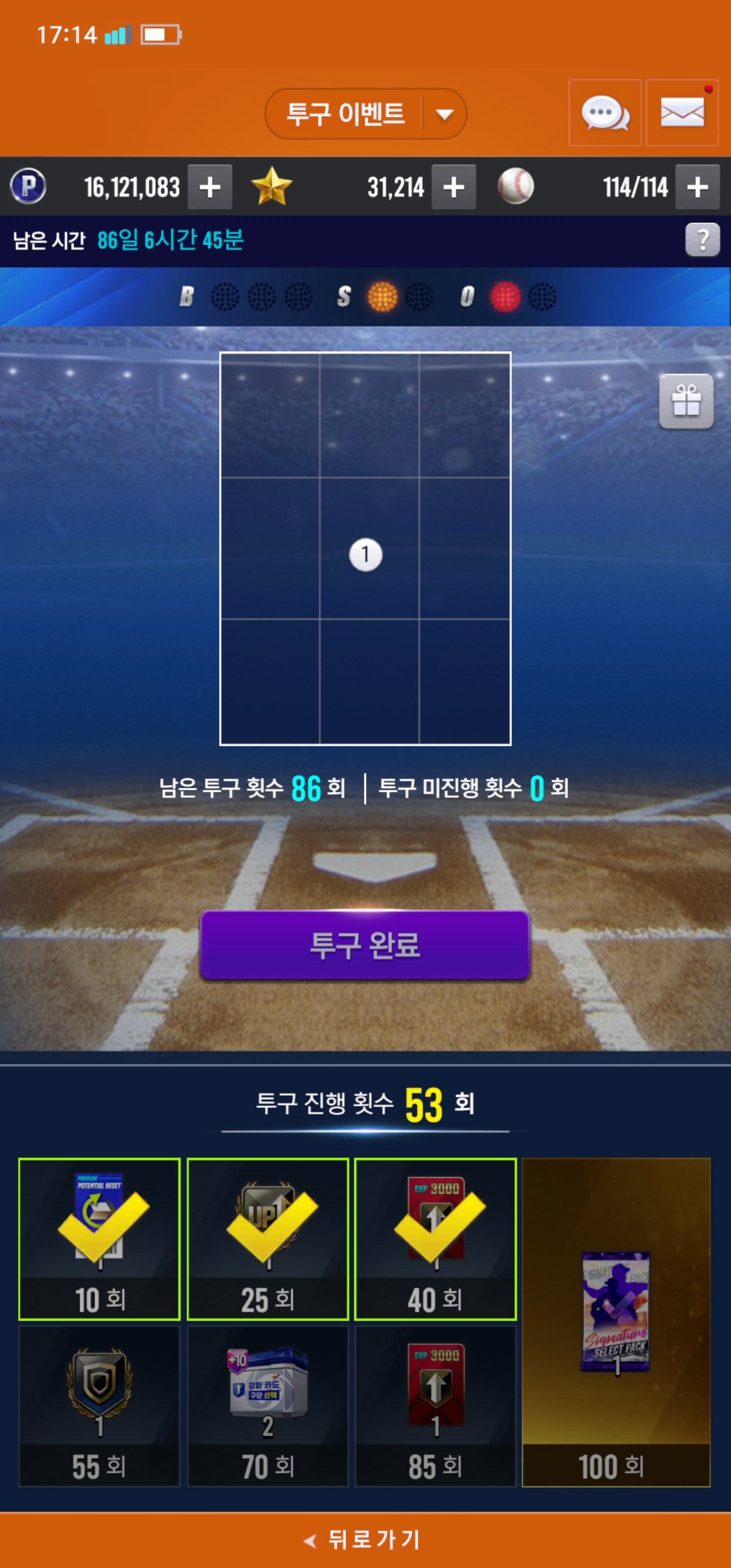Open the mailbox envelope icon
This screenshot has height=1568, width=731.
click(682, 113)
